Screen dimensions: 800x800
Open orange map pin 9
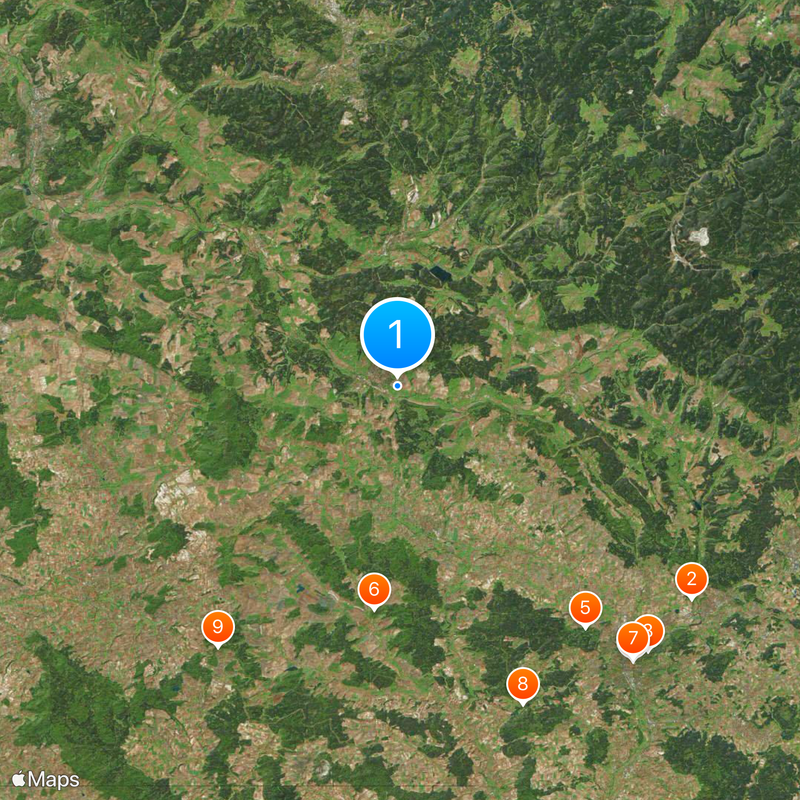tap(217, 627)
